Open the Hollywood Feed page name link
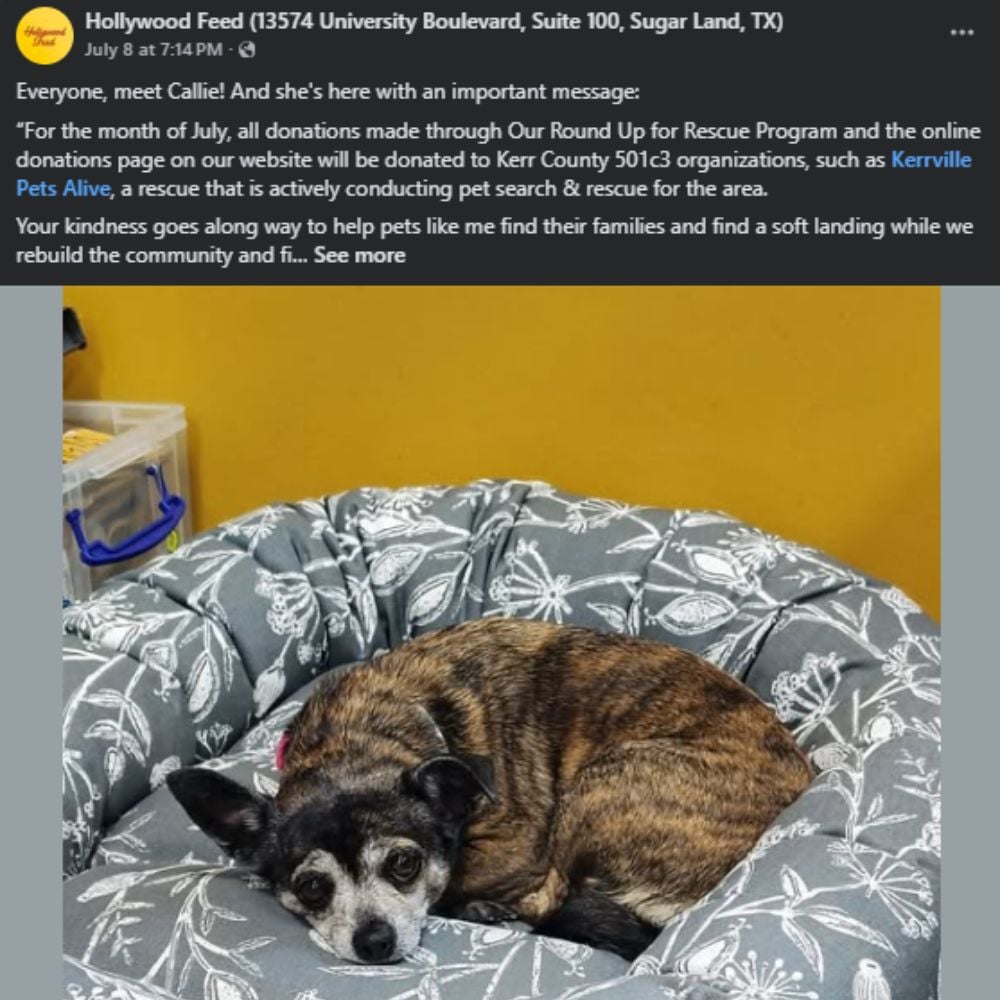The width and height of the screenshot is (1000, 1000). (433, 22)
